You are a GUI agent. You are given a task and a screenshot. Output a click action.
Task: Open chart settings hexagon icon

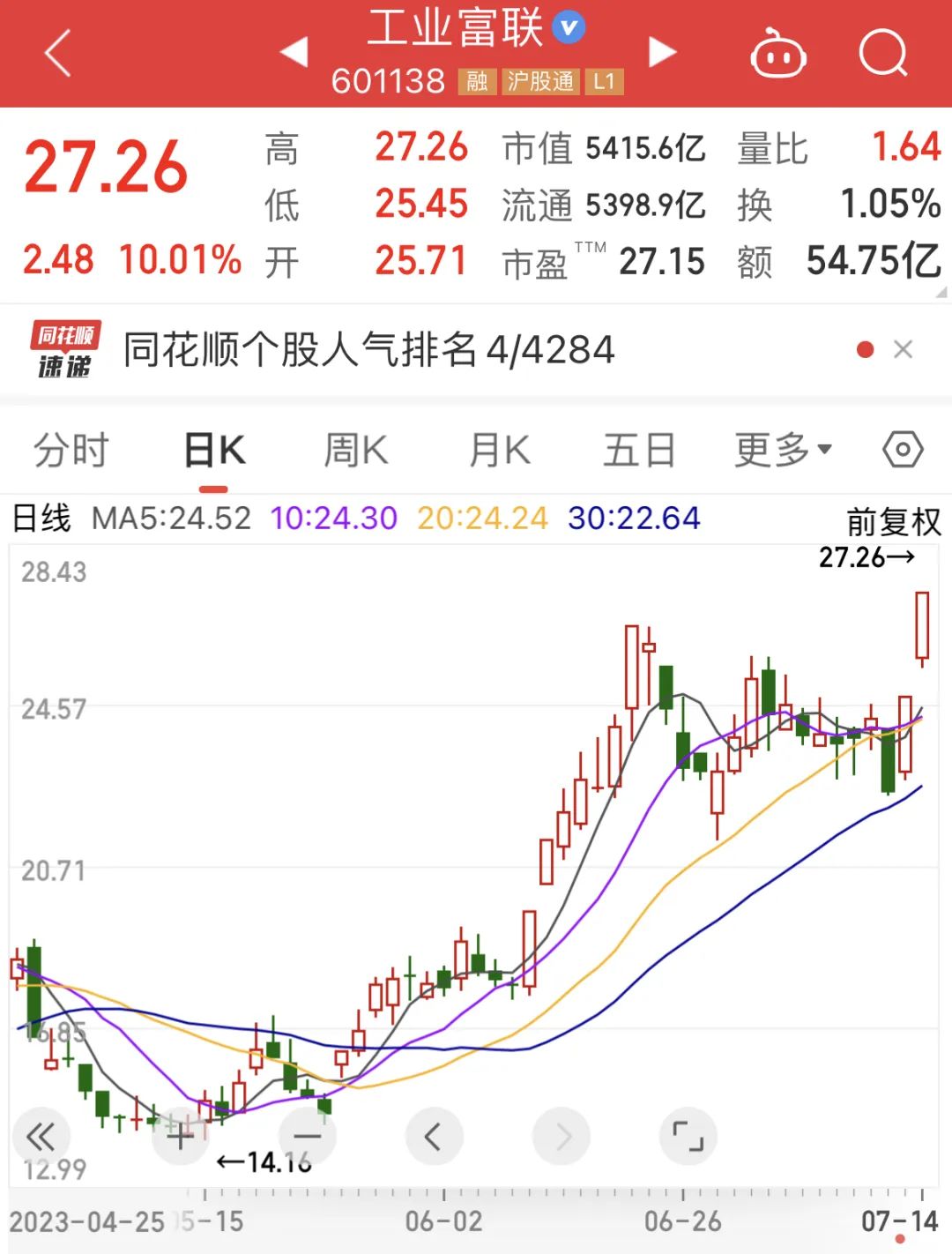903,450
